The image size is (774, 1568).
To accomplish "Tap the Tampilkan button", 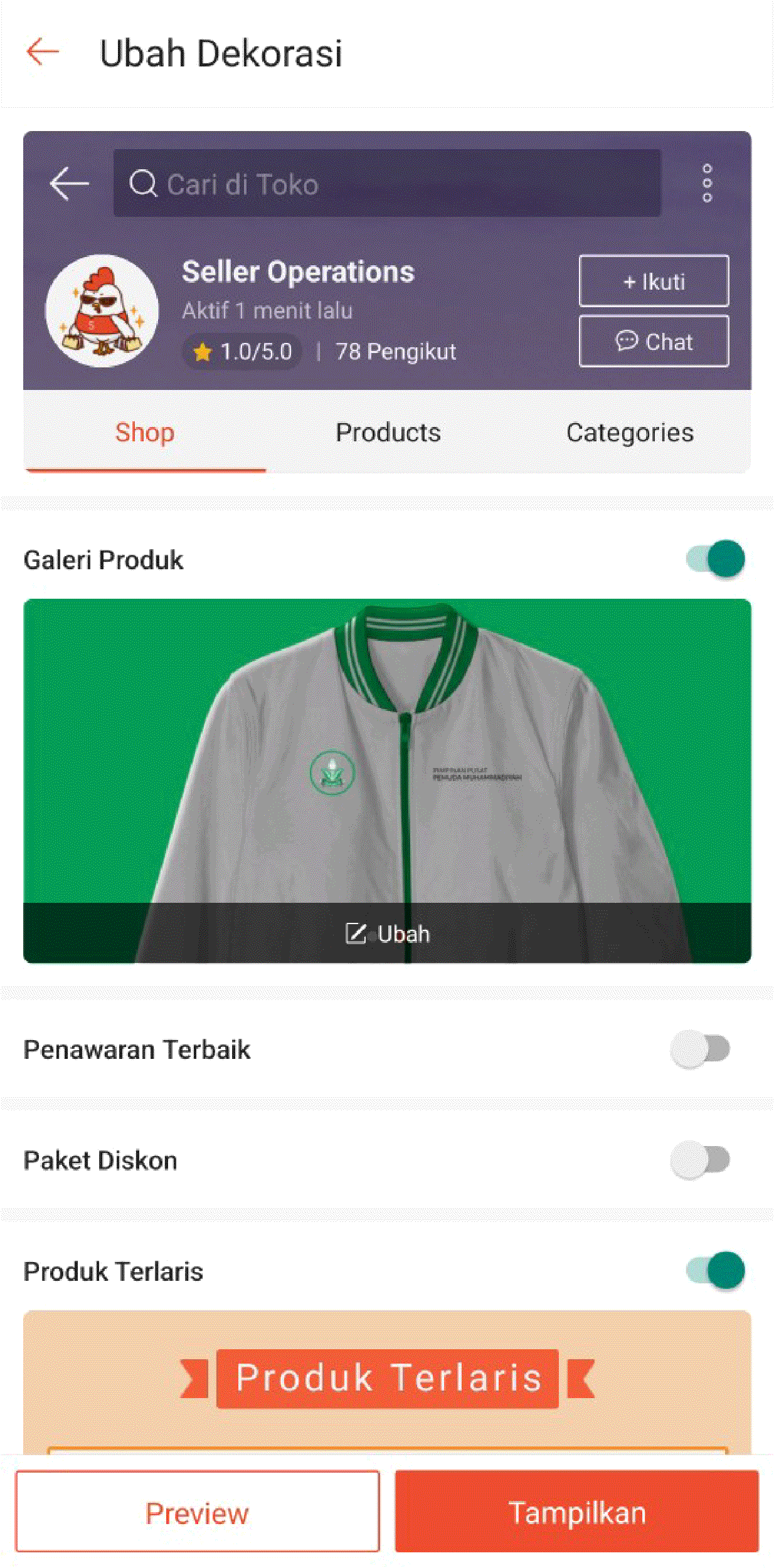I will pyautogui.click(x=576, y=1513).
